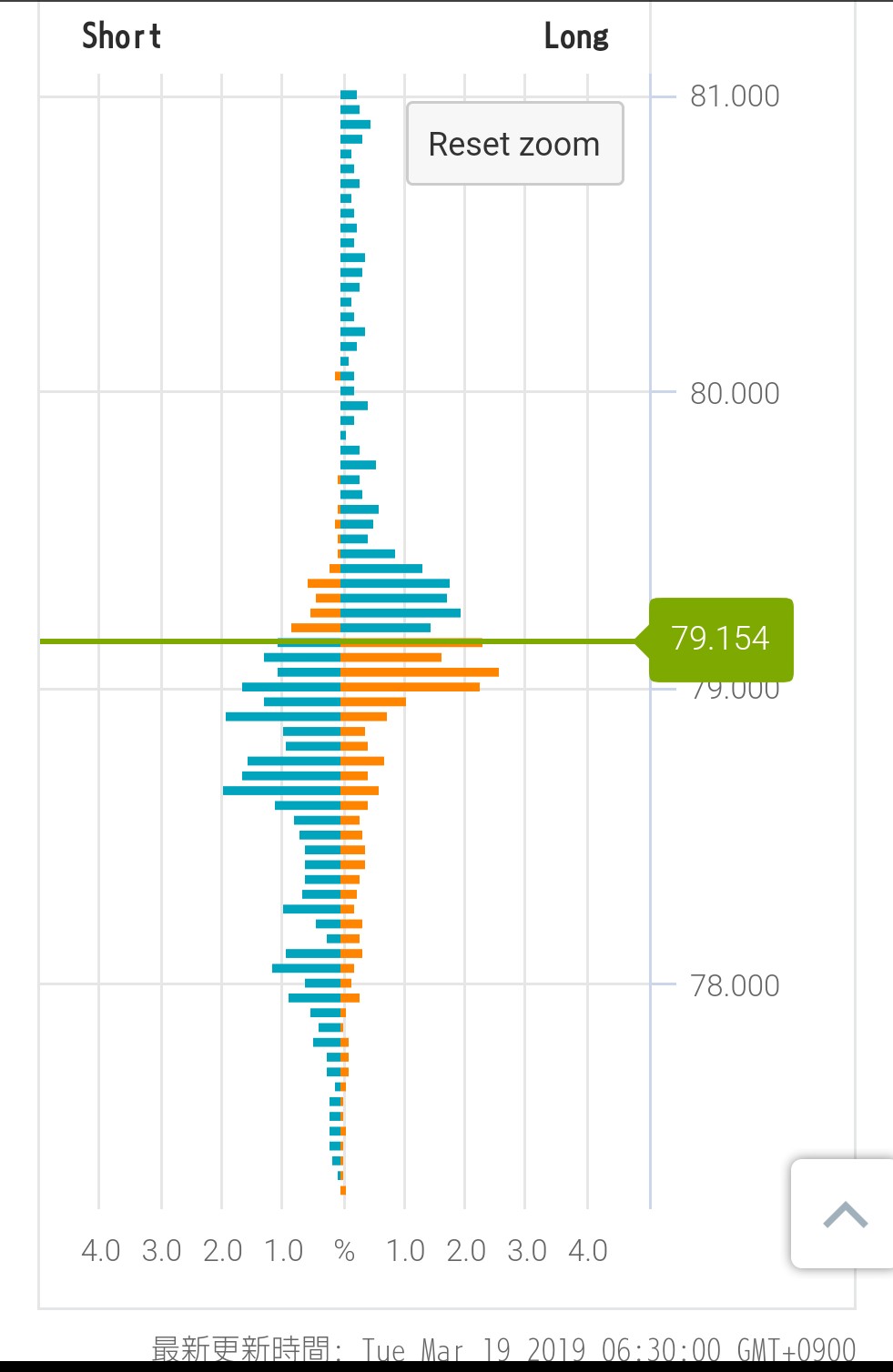Tap the Reset zoom button

click(514, 144)
